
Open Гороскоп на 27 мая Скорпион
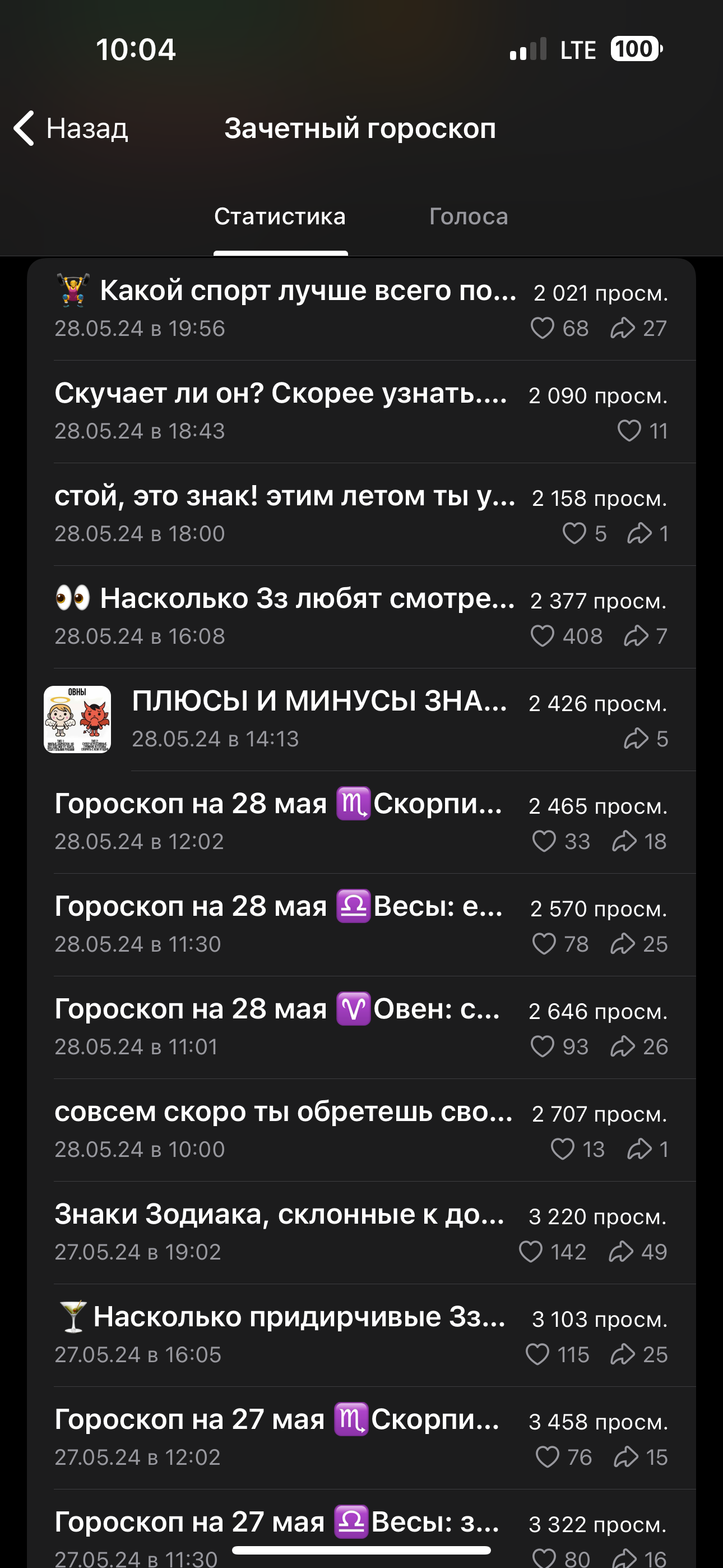[277, 1419]
